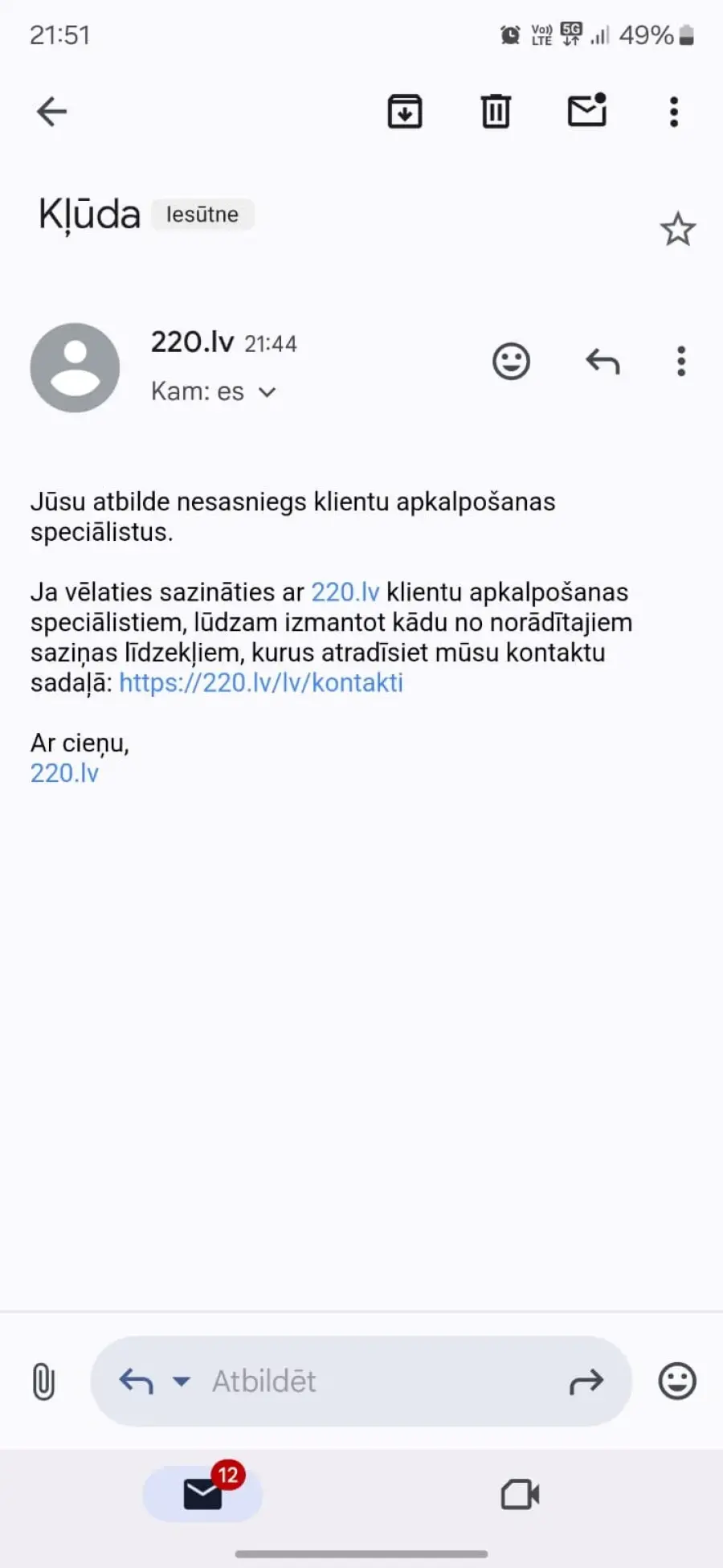This screenshot has height=1568, width=723.
Task: Open the https://220.lv/lv/kontakti link
Action: pos(261,682)
